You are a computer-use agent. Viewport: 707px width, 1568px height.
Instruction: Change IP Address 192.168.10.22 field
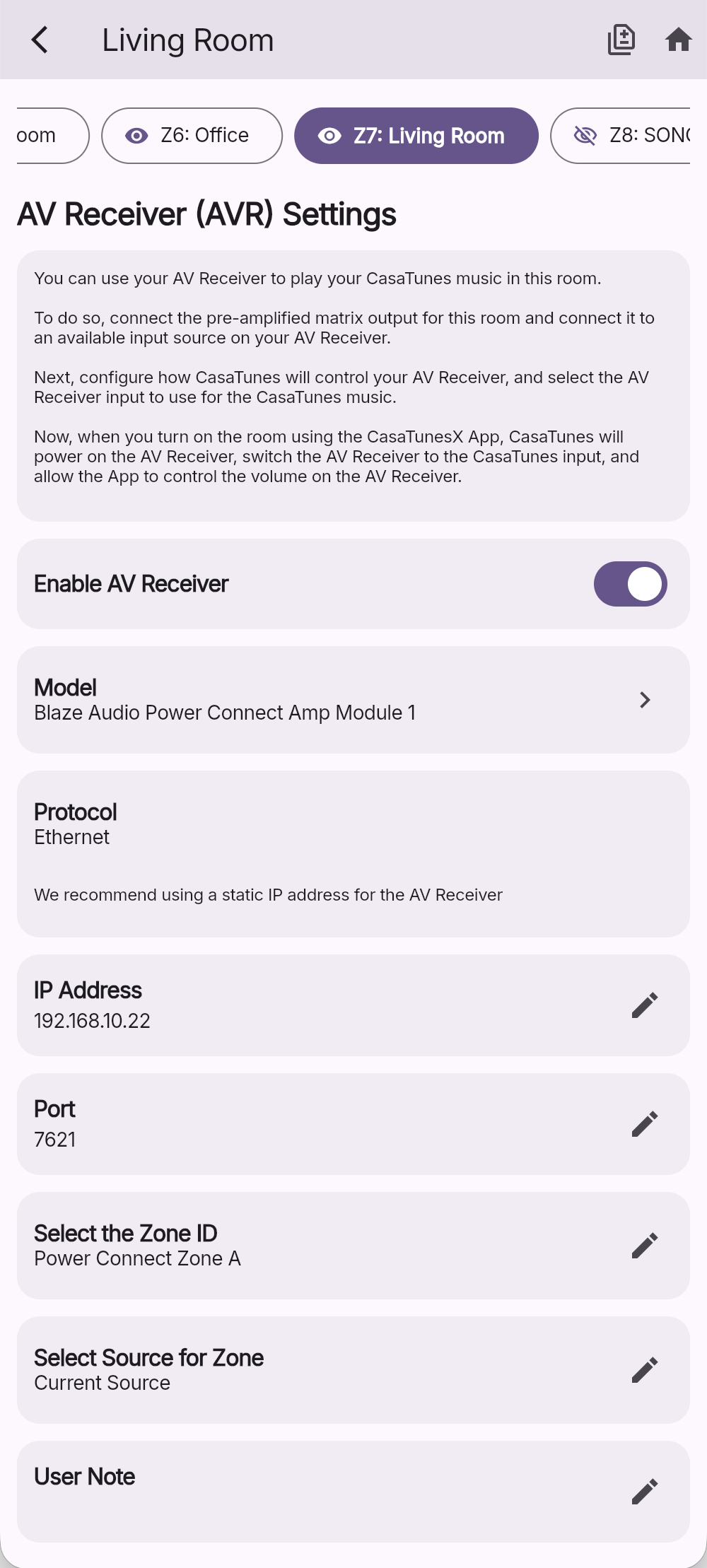(x=353, y=1005)
